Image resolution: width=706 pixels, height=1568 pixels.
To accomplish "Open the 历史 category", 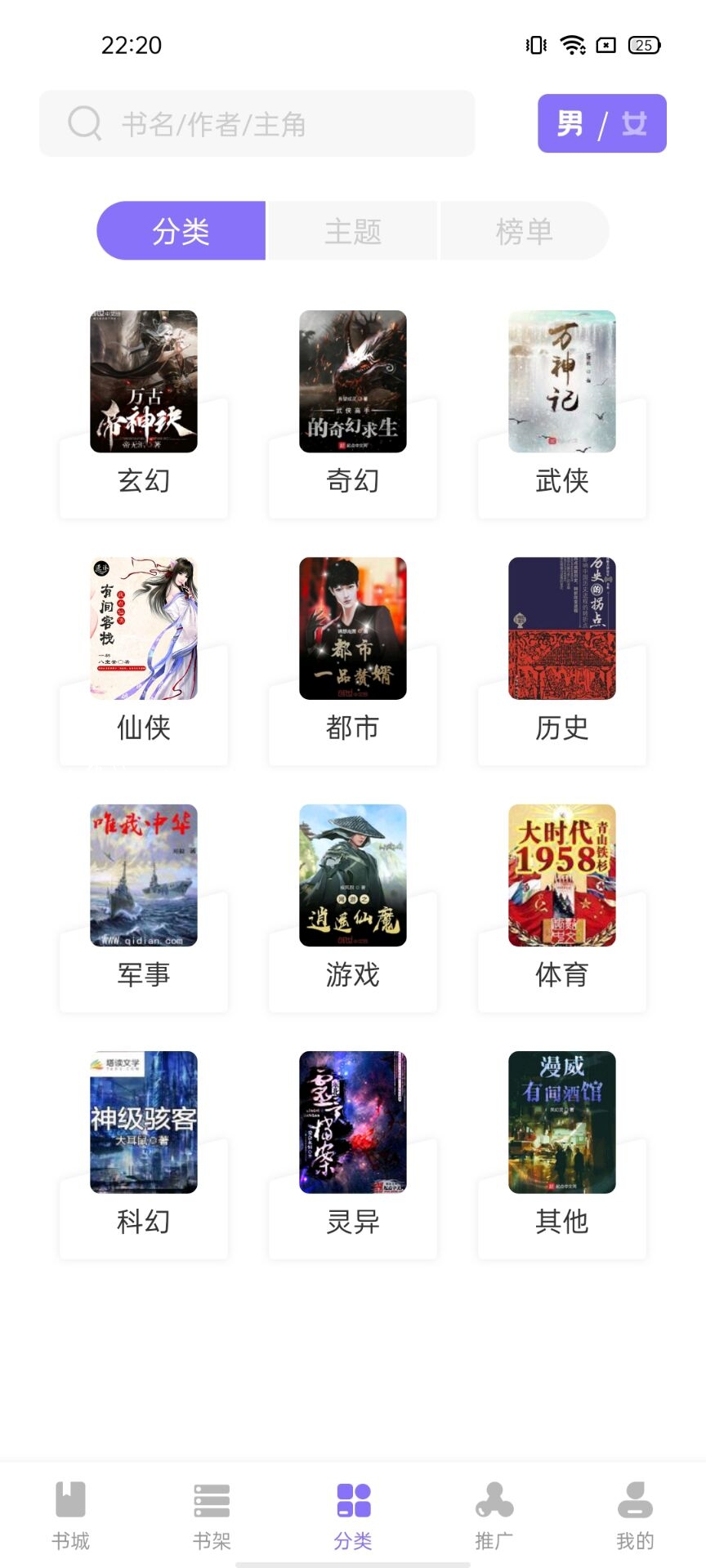I will pos(562,661).
